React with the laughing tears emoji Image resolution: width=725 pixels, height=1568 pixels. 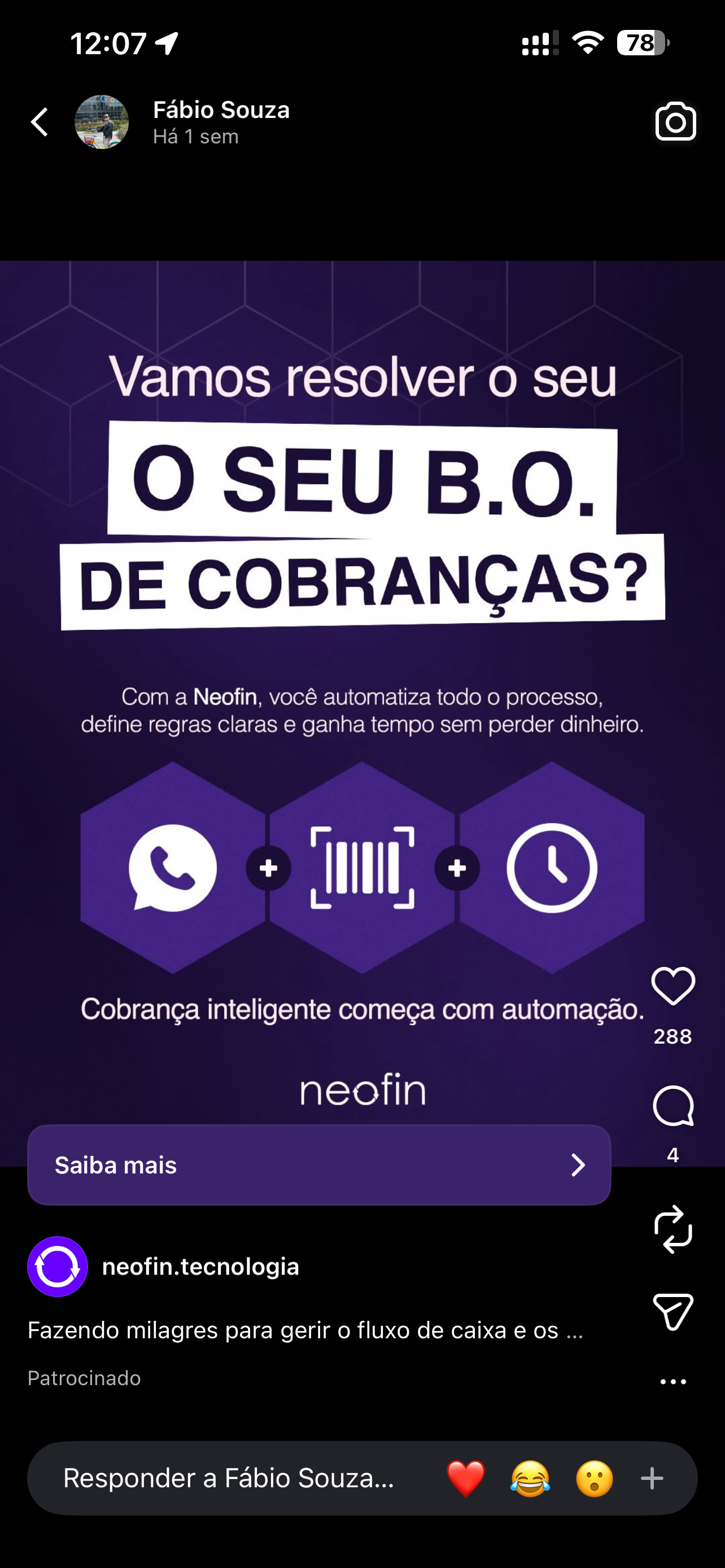pos(530,1478)
